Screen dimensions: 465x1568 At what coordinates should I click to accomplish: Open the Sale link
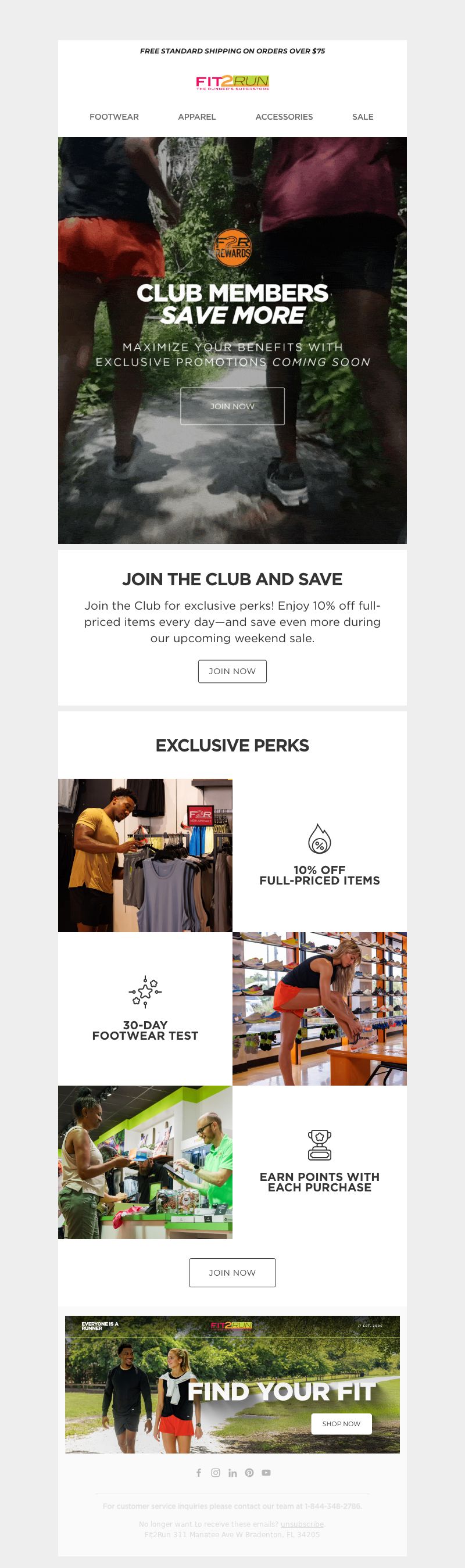point(362,117)
